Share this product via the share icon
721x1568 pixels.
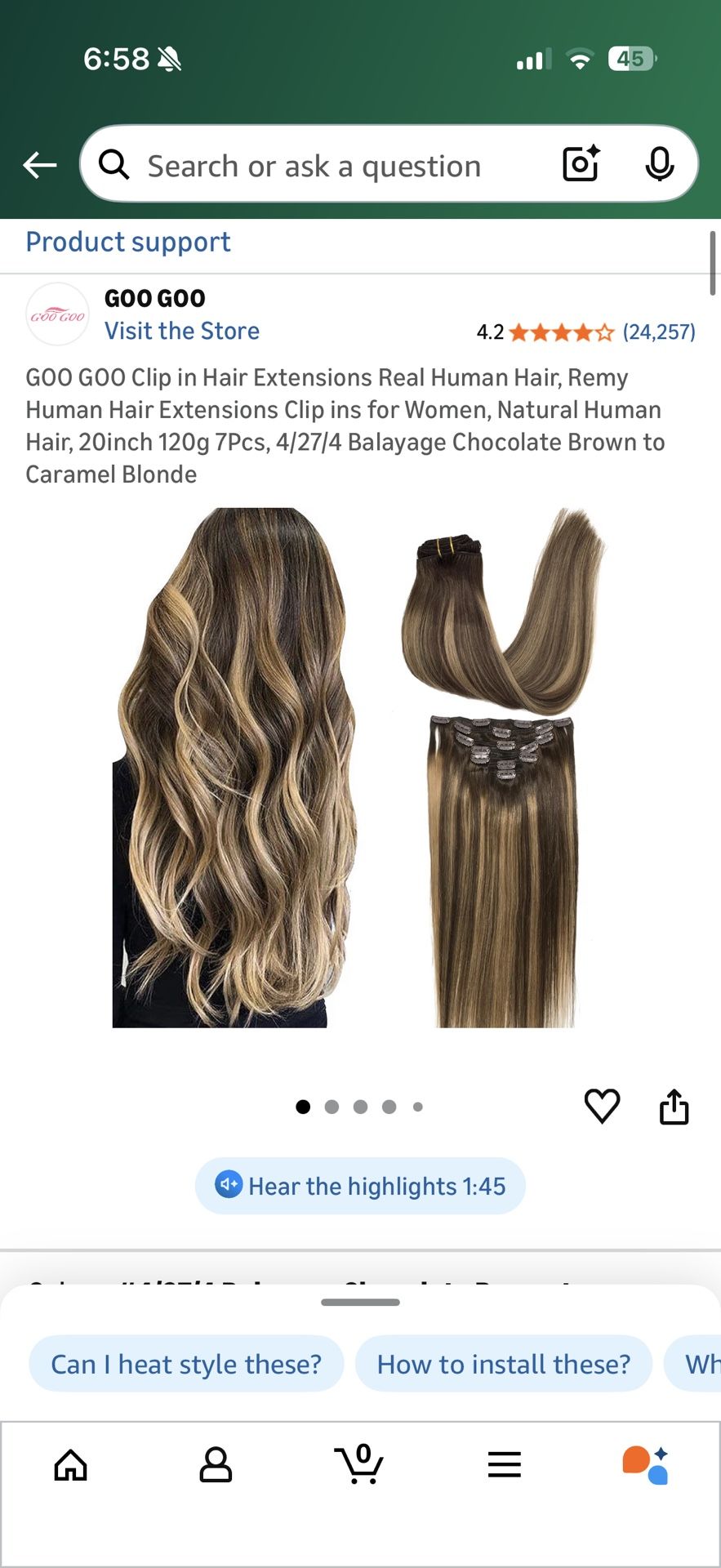click(x=673, y=1107)
